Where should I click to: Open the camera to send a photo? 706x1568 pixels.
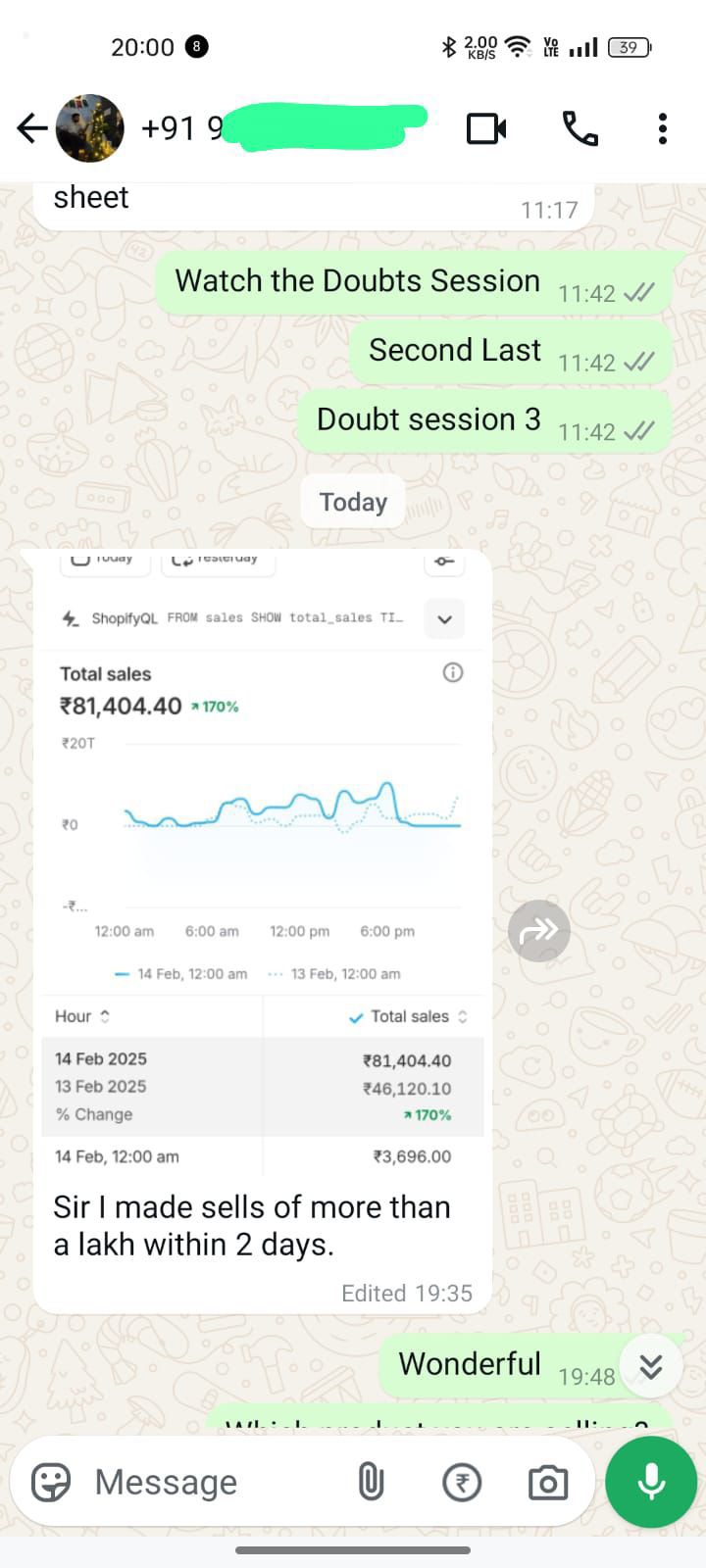point(548,1482)
